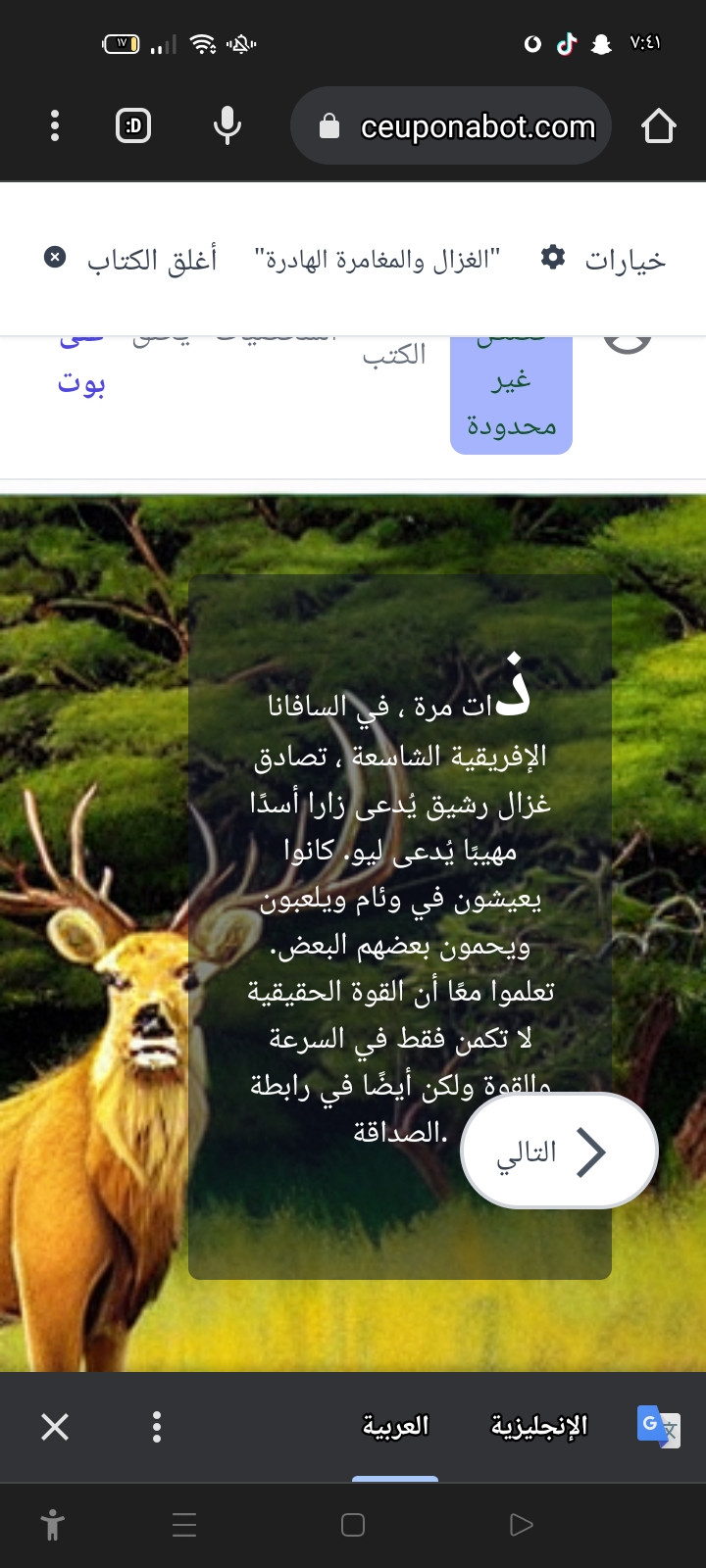Tap the system home button
This screenshot has height=1568, width=706.
(x=353, y=1525)
